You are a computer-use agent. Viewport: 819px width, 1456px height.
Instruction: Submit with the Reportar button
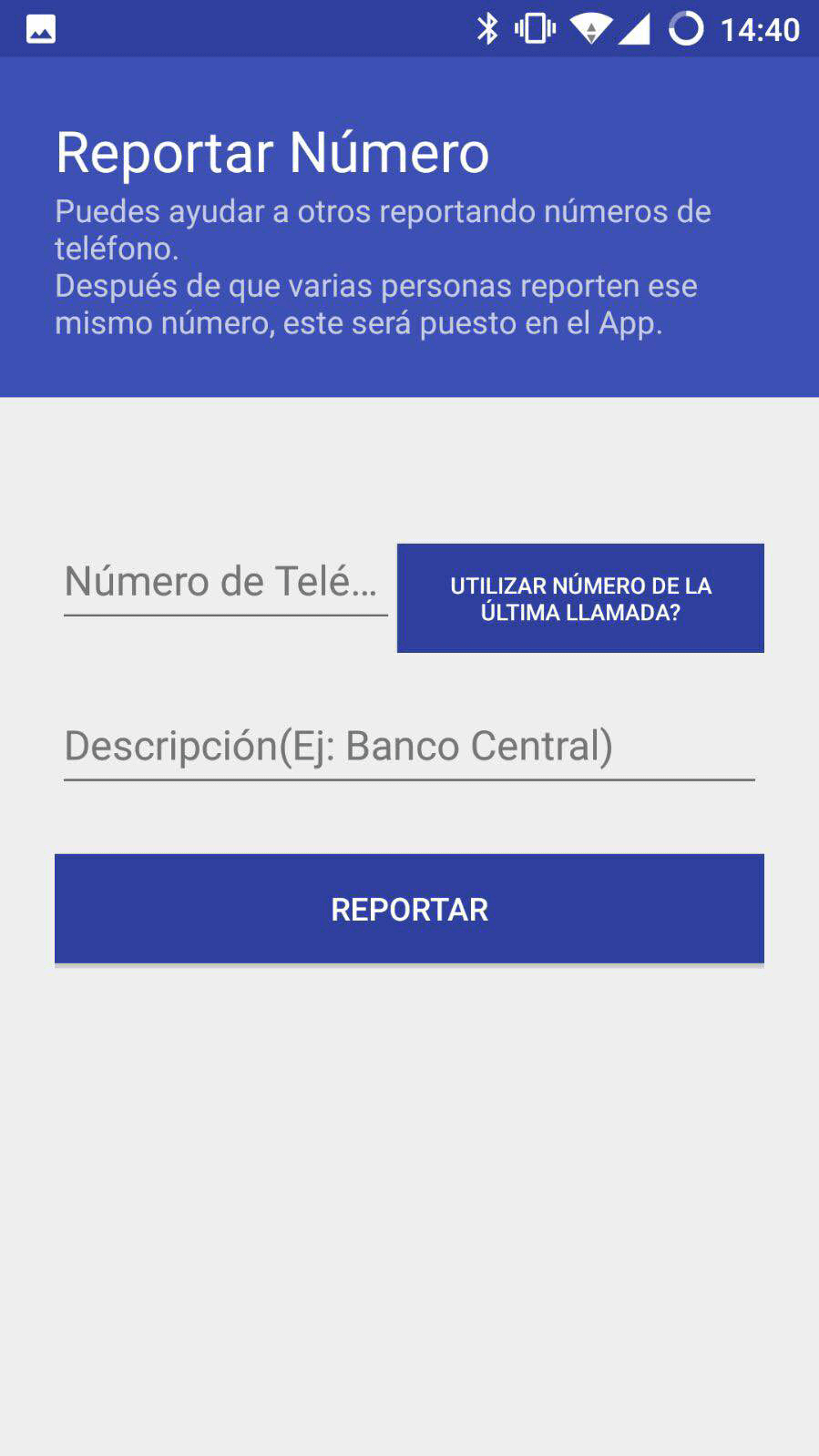[409, 909]
